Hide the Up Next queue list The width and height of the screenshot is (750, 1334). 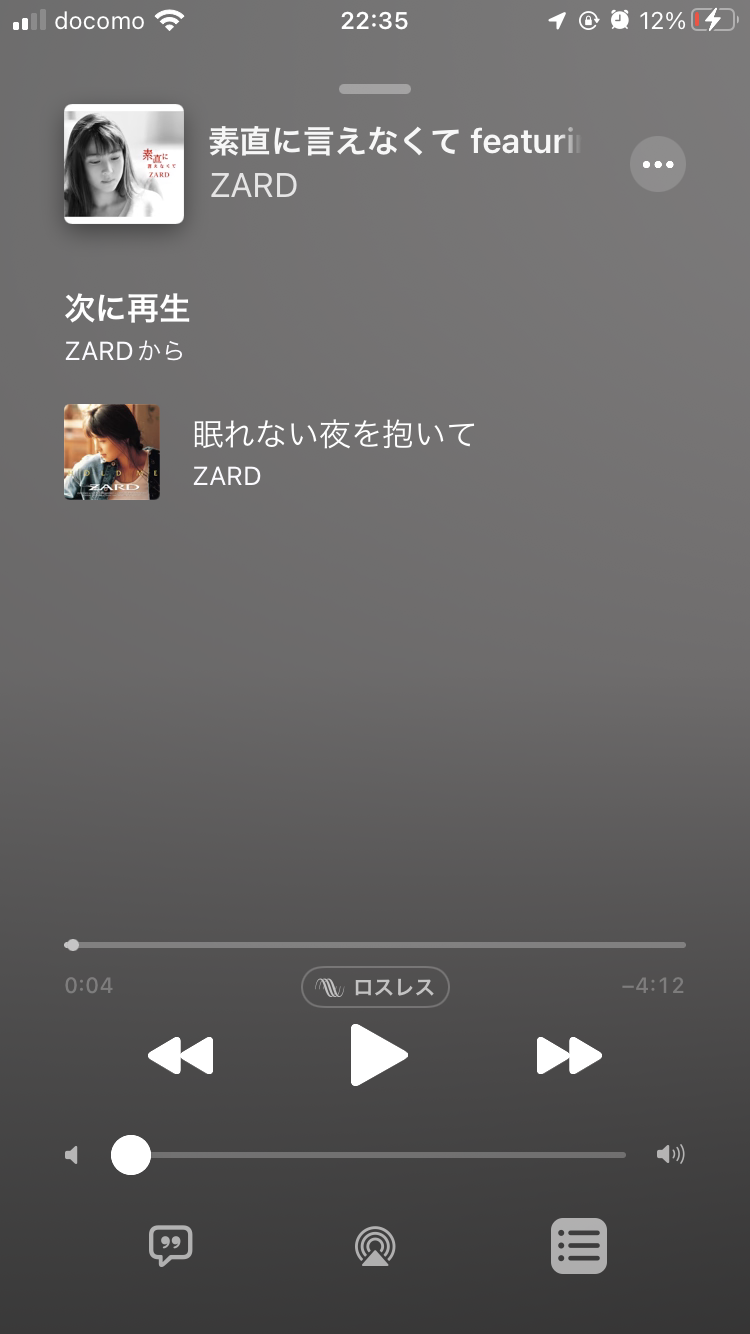[579, 1246]
